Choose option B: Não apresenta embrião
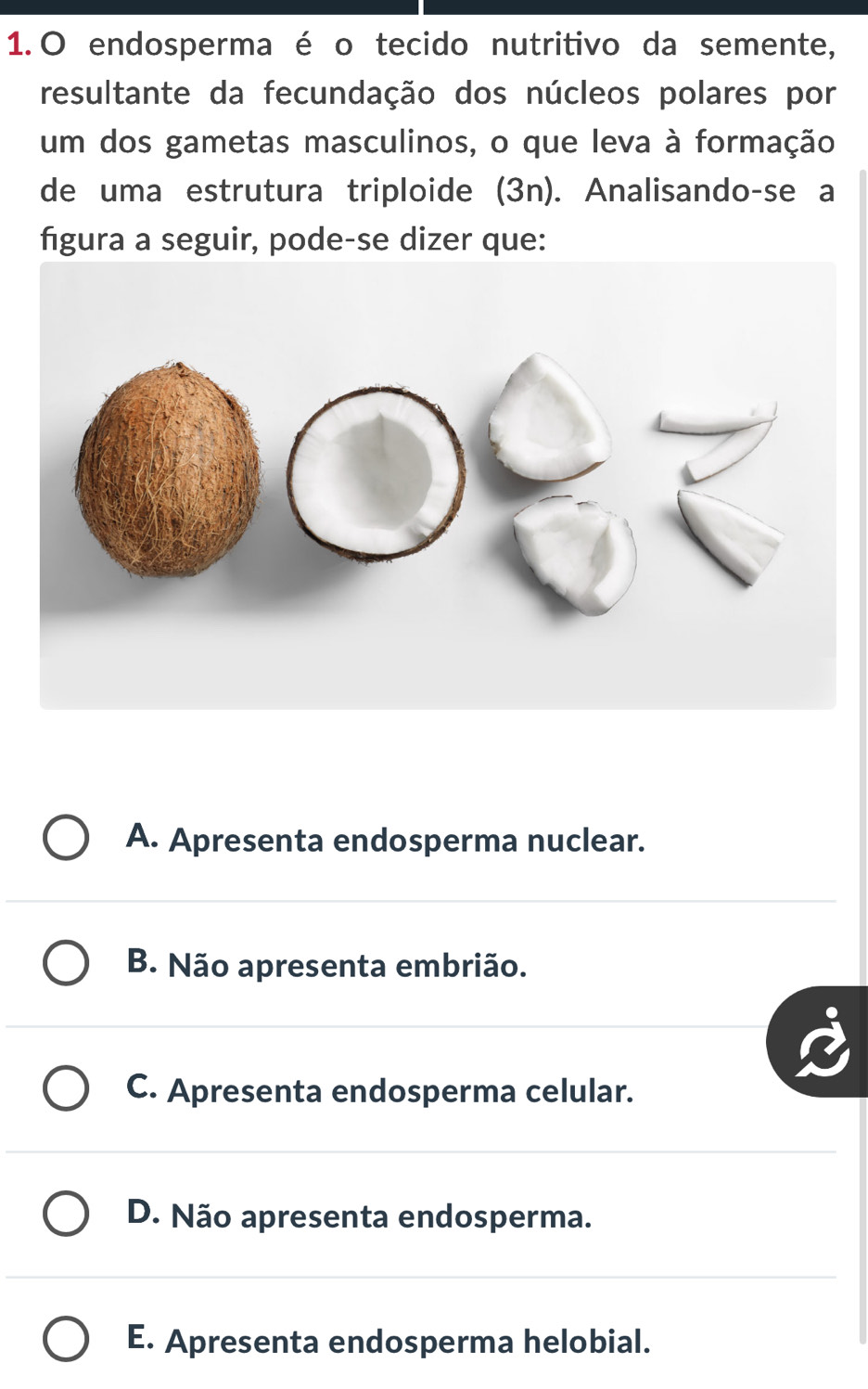Viewport: 868px width, 1389px height. [x=67, y=964]
